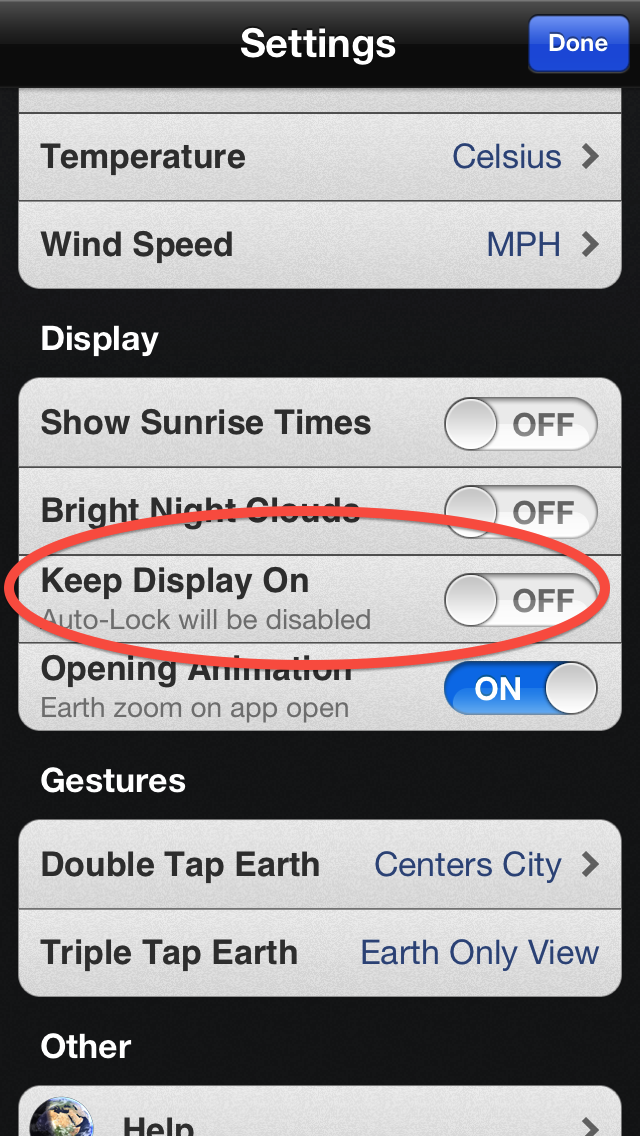The image size is (640, 1136).
Task: Toggle Keep Display On switch
Action: [520, 600]
